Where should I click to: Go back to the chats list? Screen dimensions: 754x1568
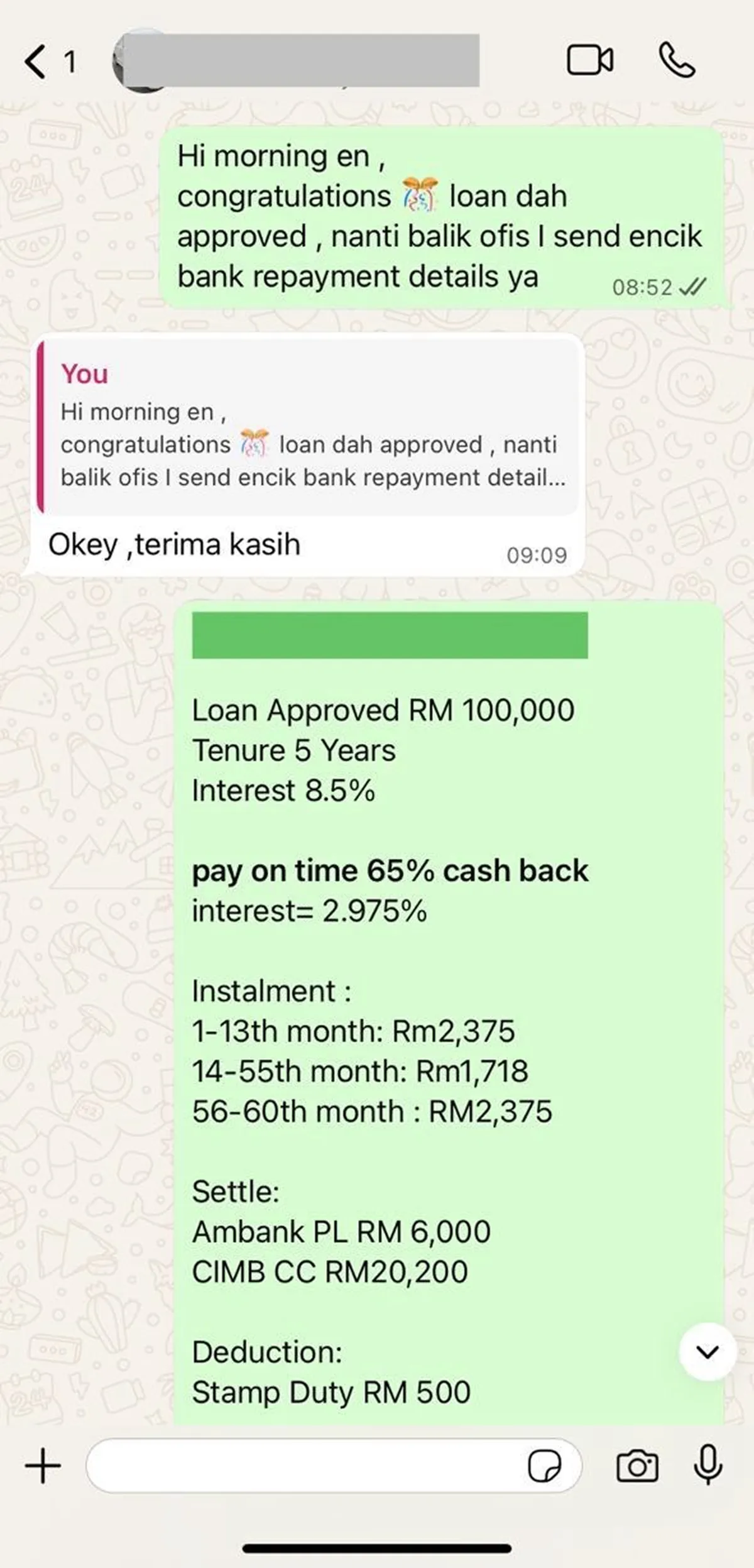36,62
